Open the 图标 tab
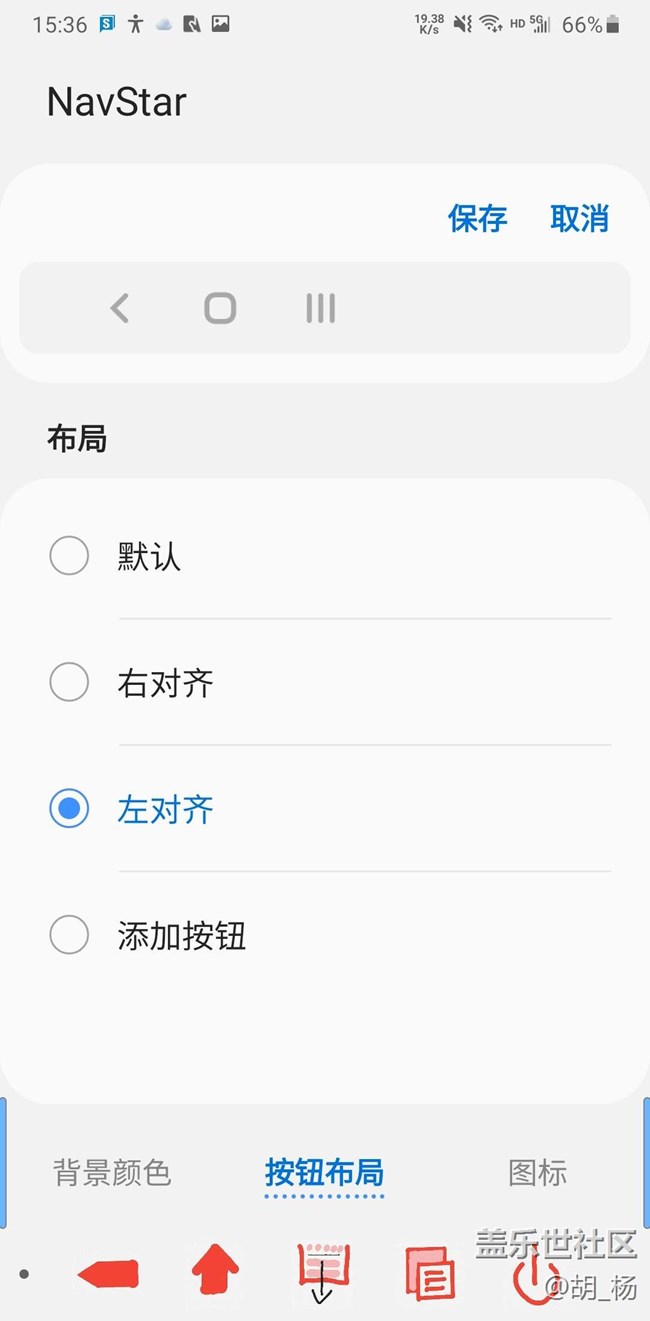 click(537, 1172)
